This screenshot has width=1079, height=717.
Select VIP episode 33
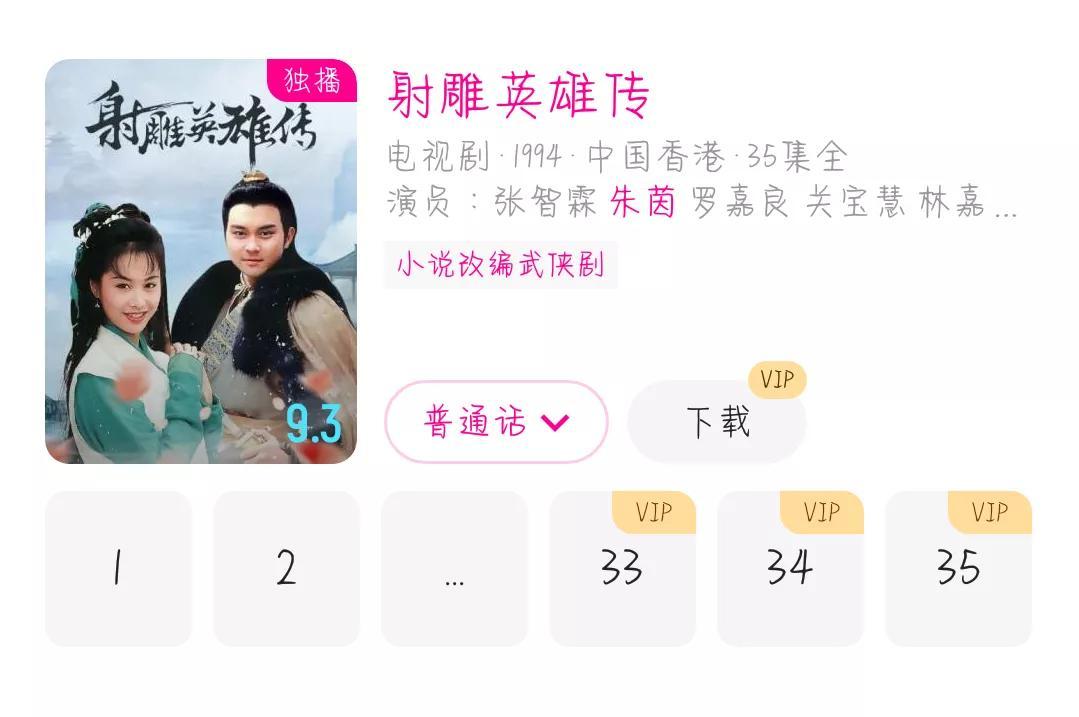tap(622, 568)
